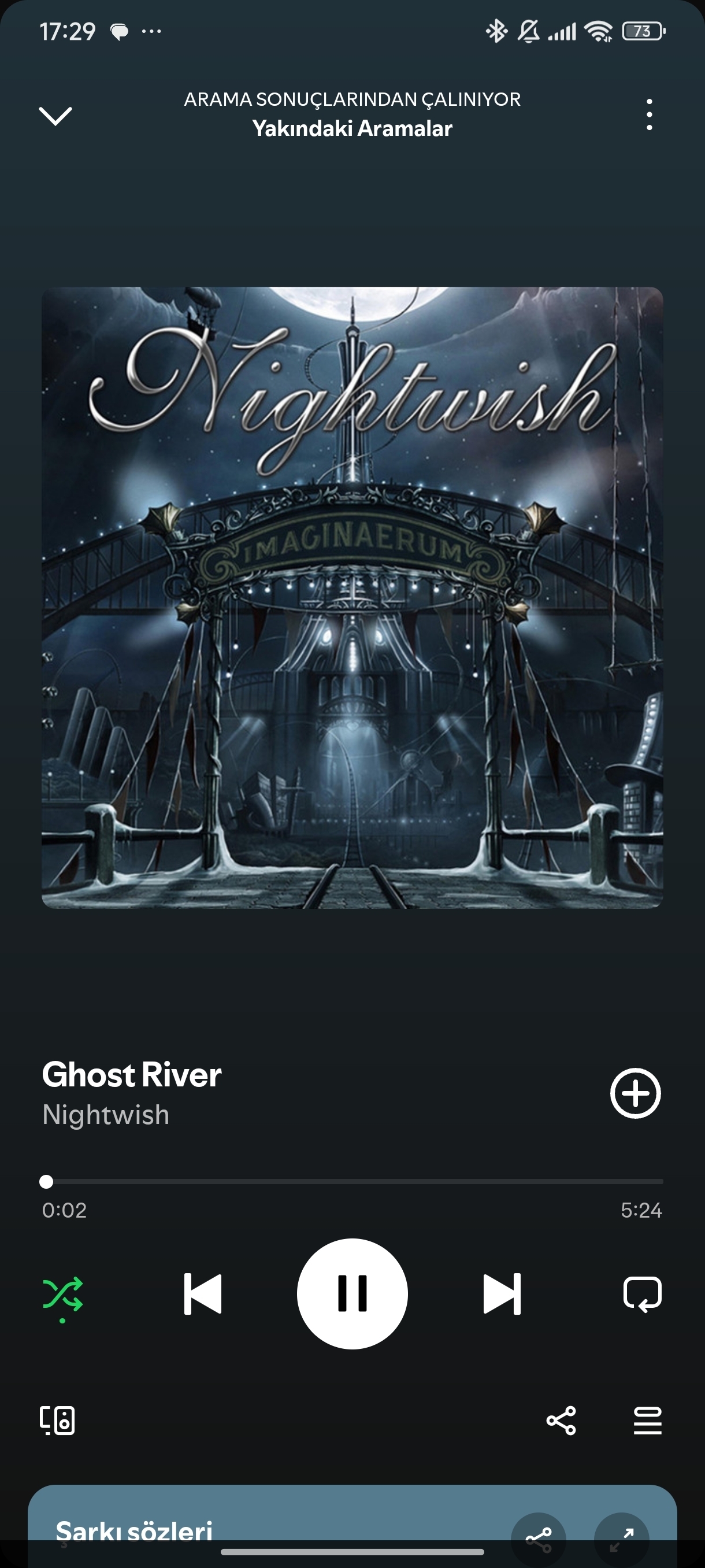Share lyrics from the Şarkı sözleri card

(x=539, y=1539)
